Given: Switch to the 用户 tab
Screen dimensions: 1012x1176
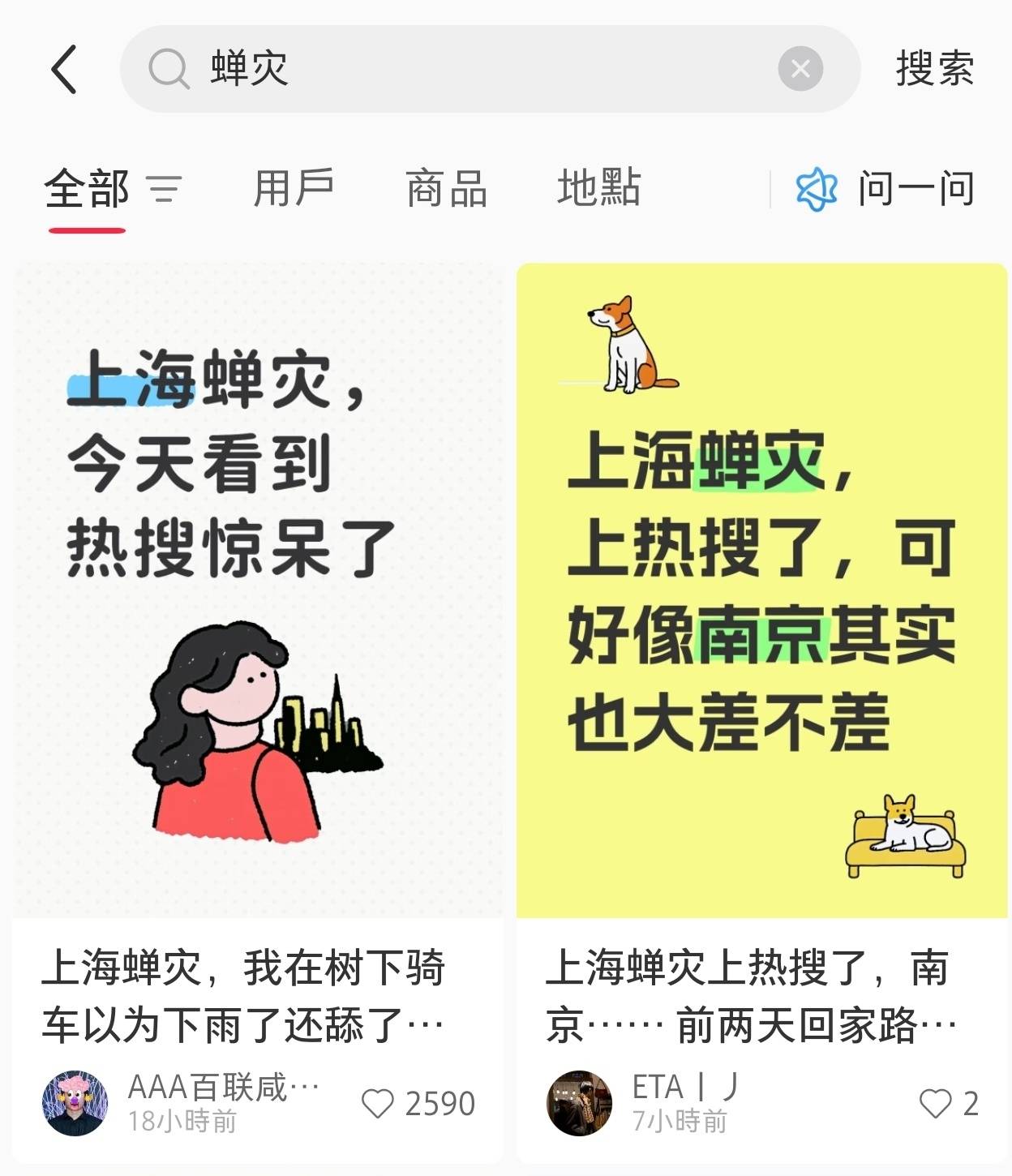Looking at the screenshot, I should click(x=294, y=187).
